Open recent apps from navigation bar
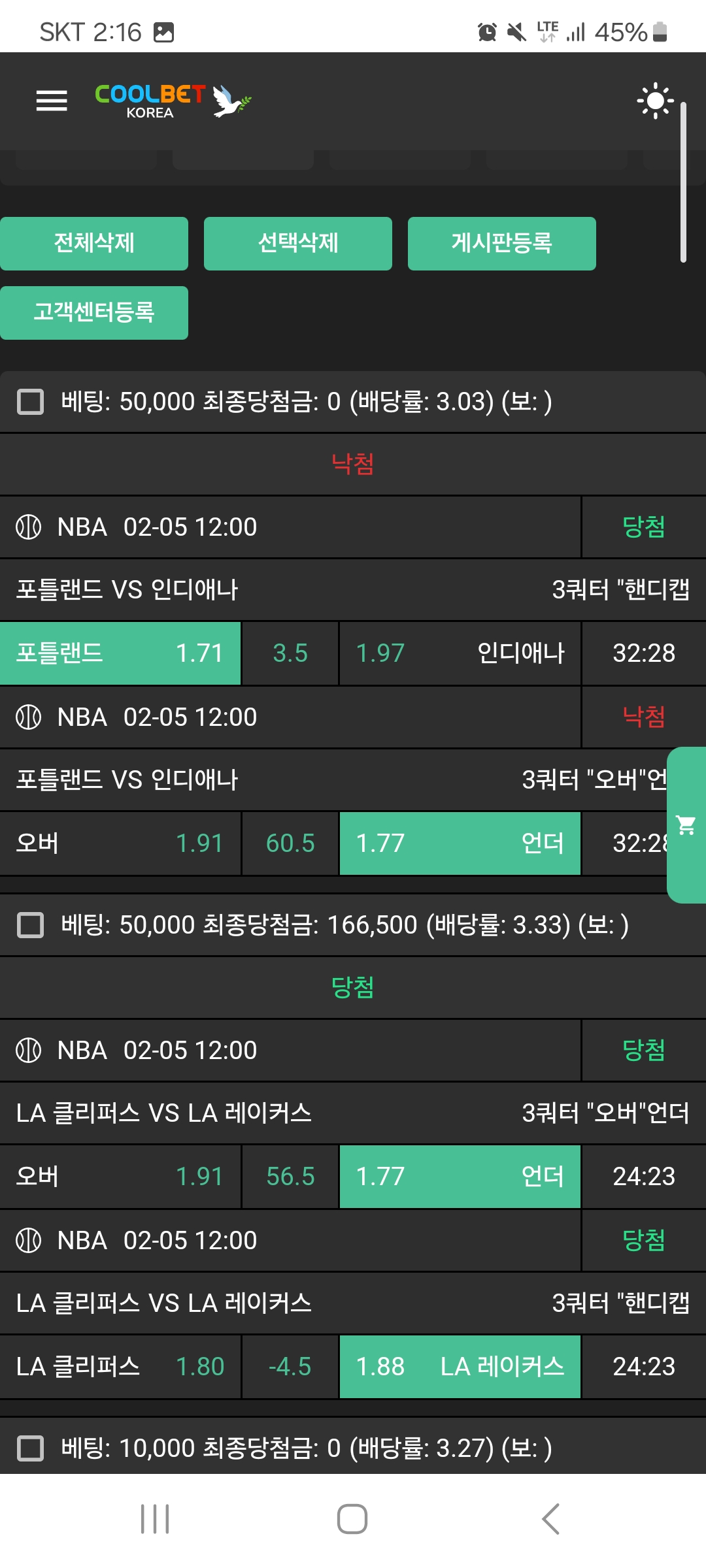706x1568 pixels. coord(155,1518)
